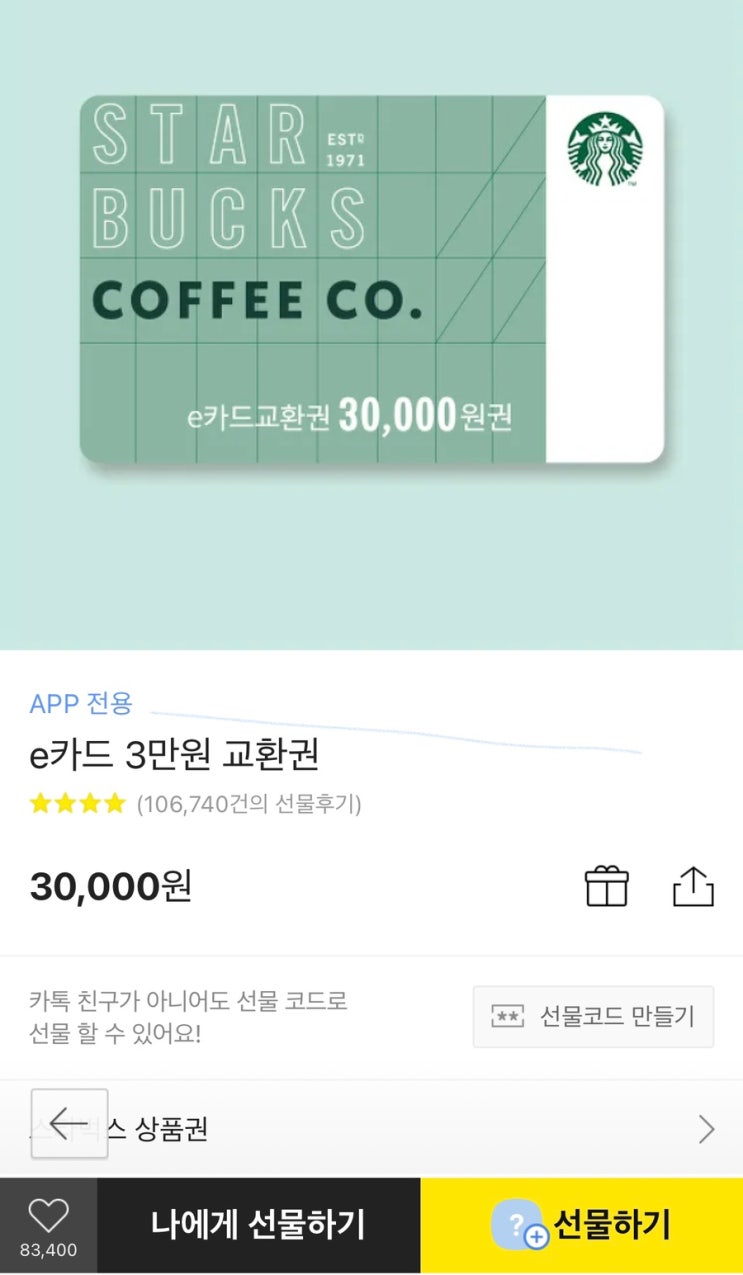This screenshot has height=1275, width=743.
Task: Tap the gift box icon next to the price
Action: point(606,886)
